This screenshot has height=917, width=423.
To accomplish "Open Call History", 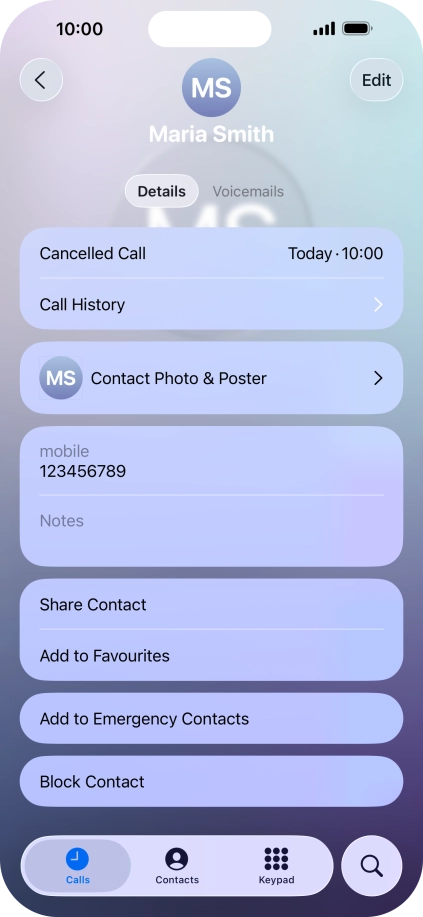I will coord(211,305).
